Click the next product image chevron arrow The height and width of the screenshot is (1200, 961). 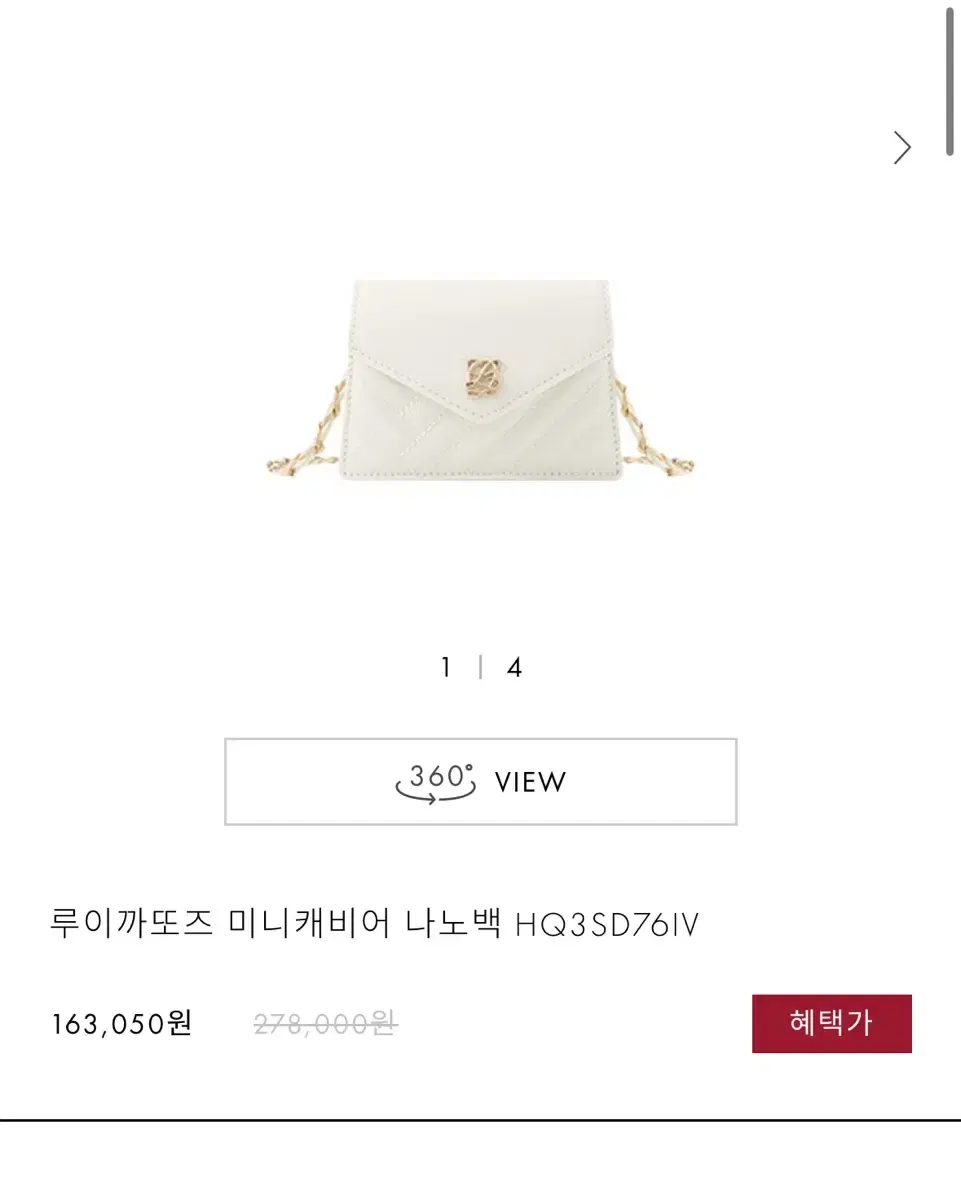pyautogui.click(x=901, y=147)
